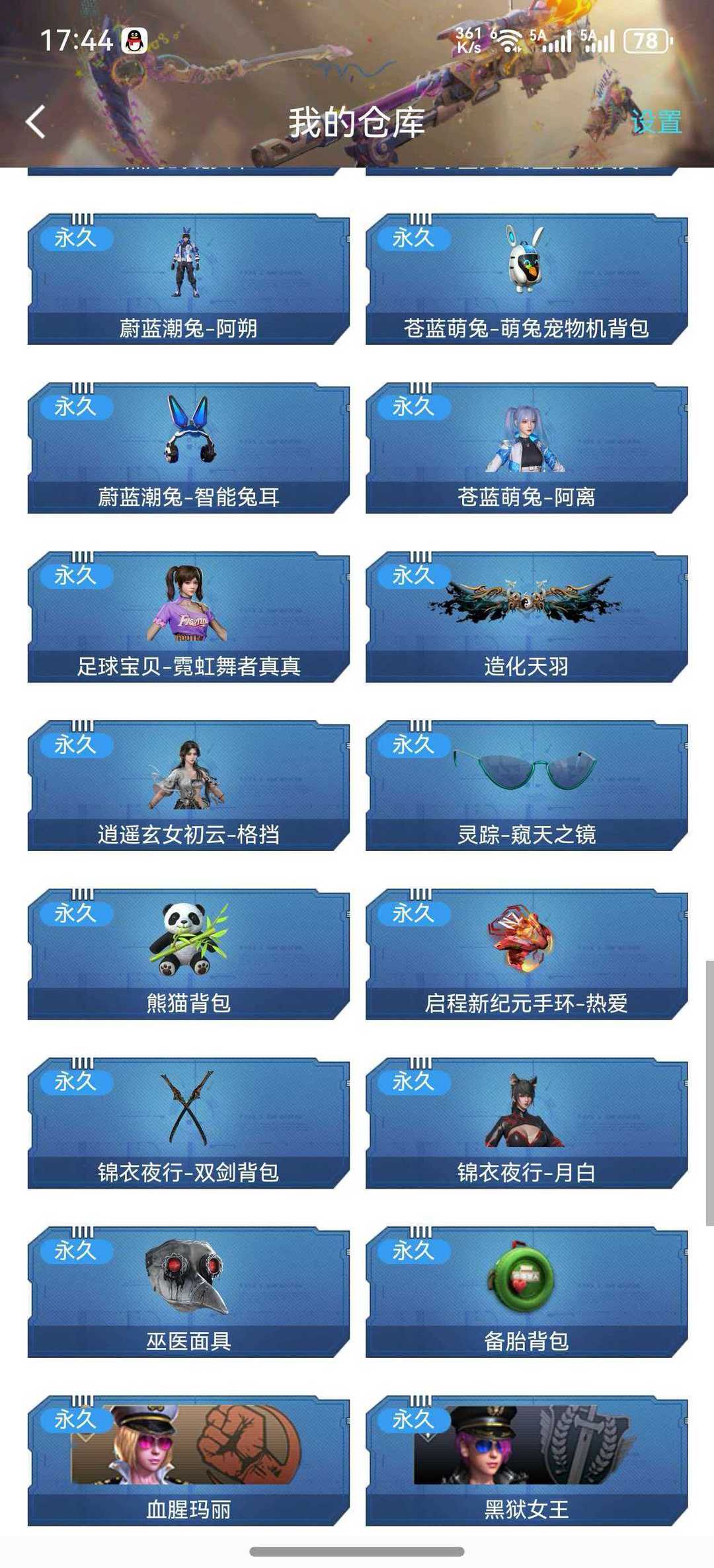This screenshot has width=714, height=1568.
Task: Open the 熊猫背包 card
Action: click(x=188, y=954)
